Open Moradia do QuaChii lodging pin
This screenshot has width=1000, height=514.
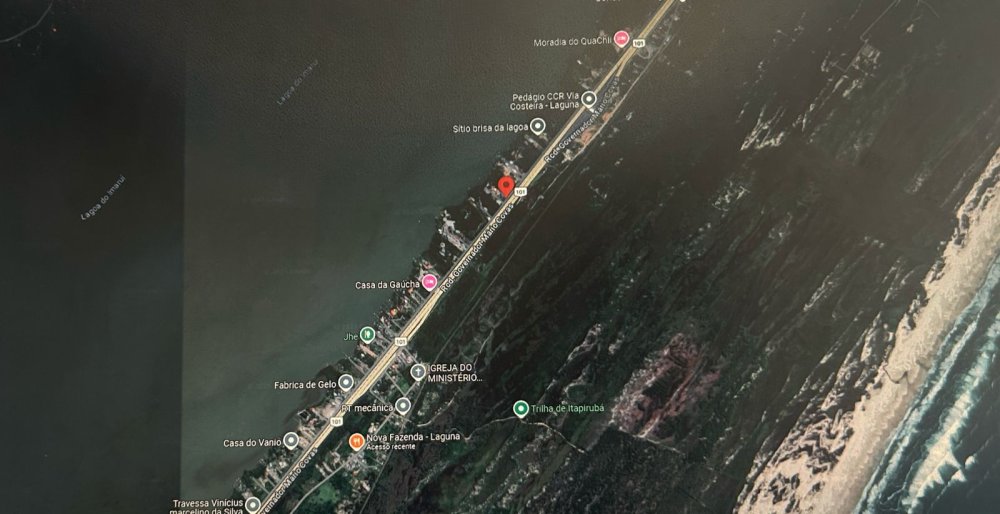tap(621, 38)
